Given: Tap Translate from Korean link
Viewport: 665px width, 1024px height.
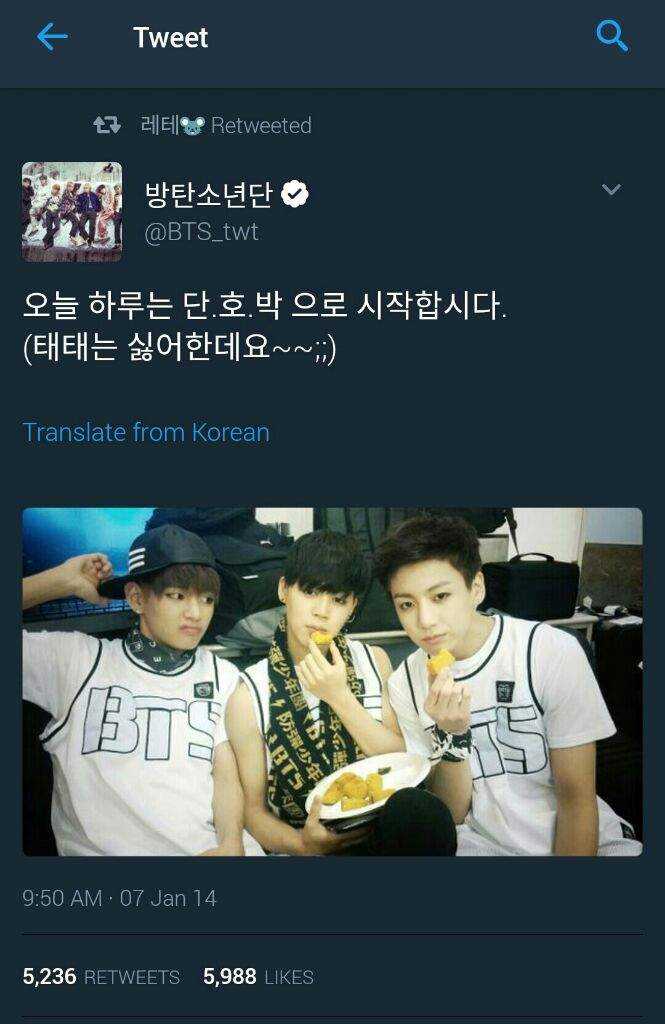Looking at the screenshot, I should (x=146, y=432).
